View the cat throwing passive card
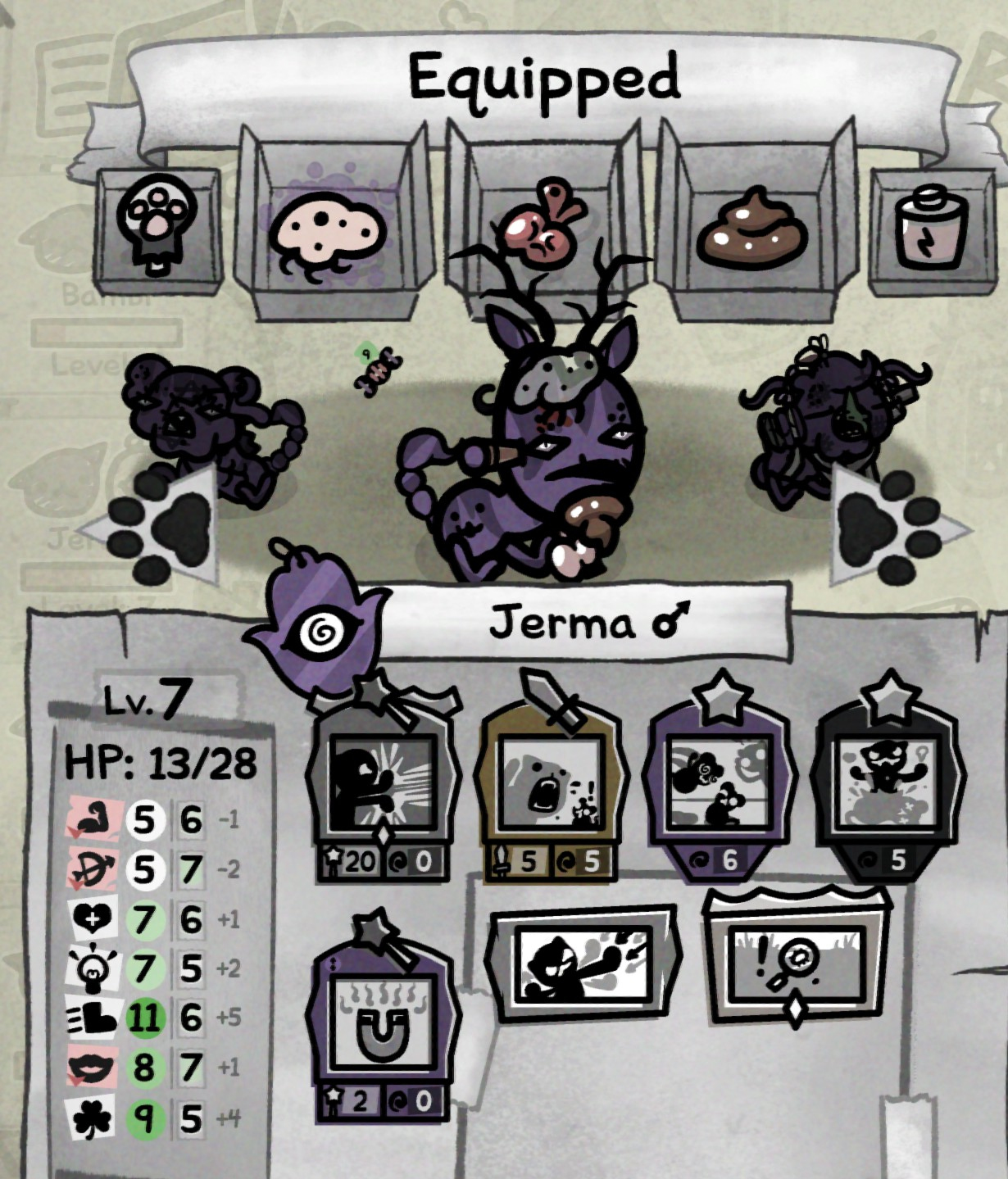The height and width of the screenshot is (1179, 1008). click(x=585, y=964)
